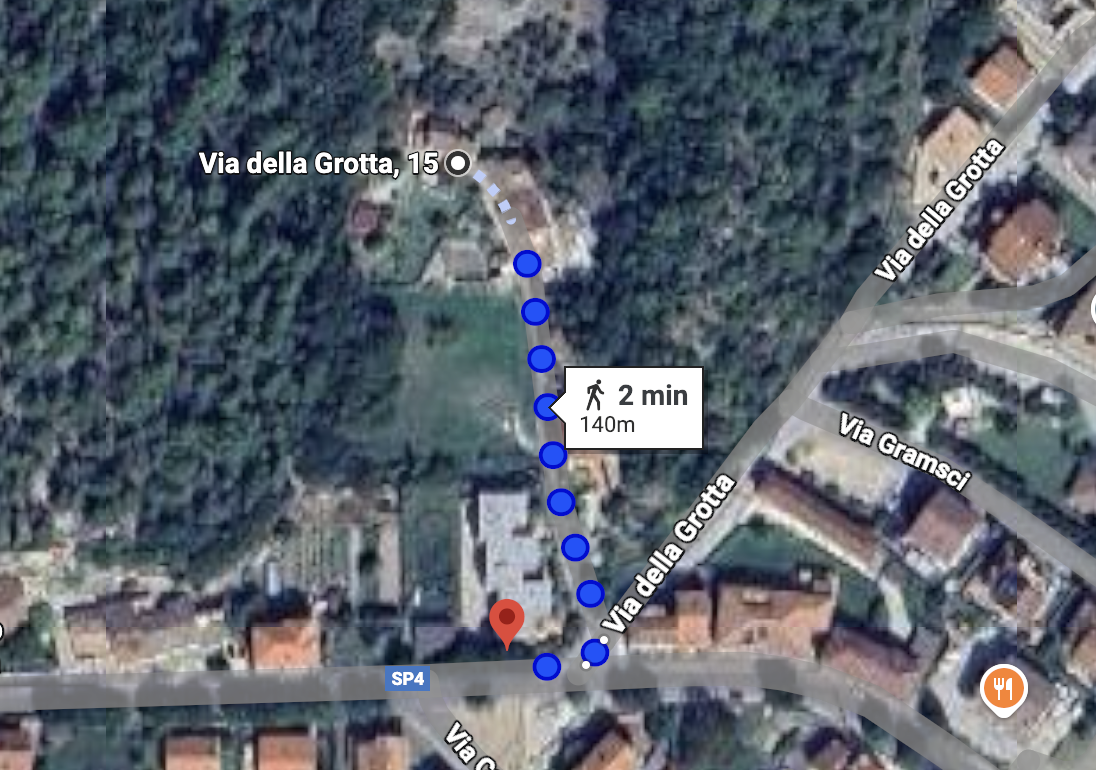Open the orange restaurant marker
1096x770 pixels.
tap(1004, 689)
